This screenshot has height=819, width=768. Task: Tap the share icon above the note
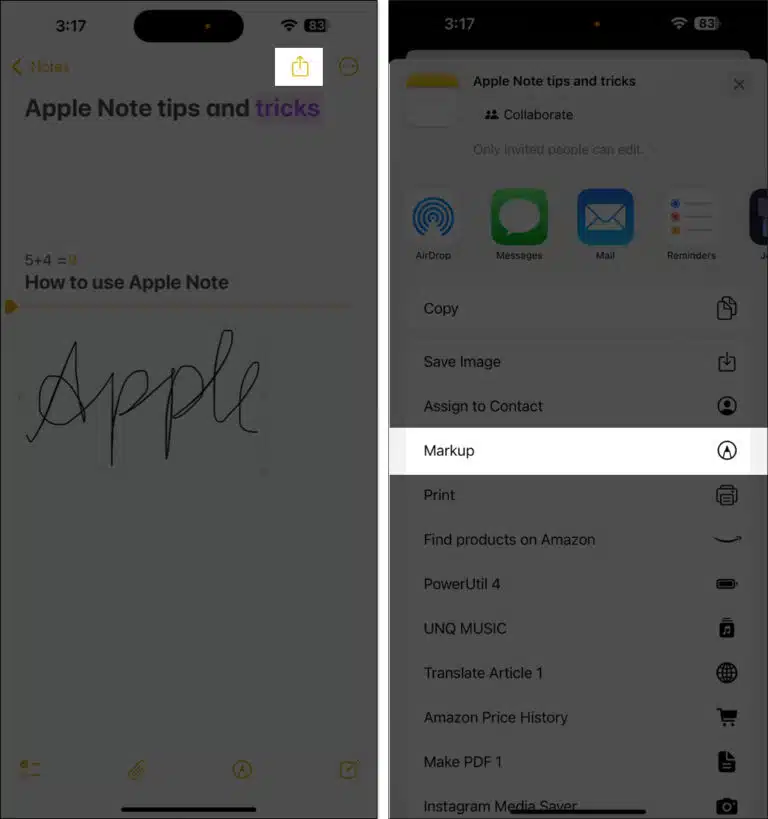tap(300, 67)
